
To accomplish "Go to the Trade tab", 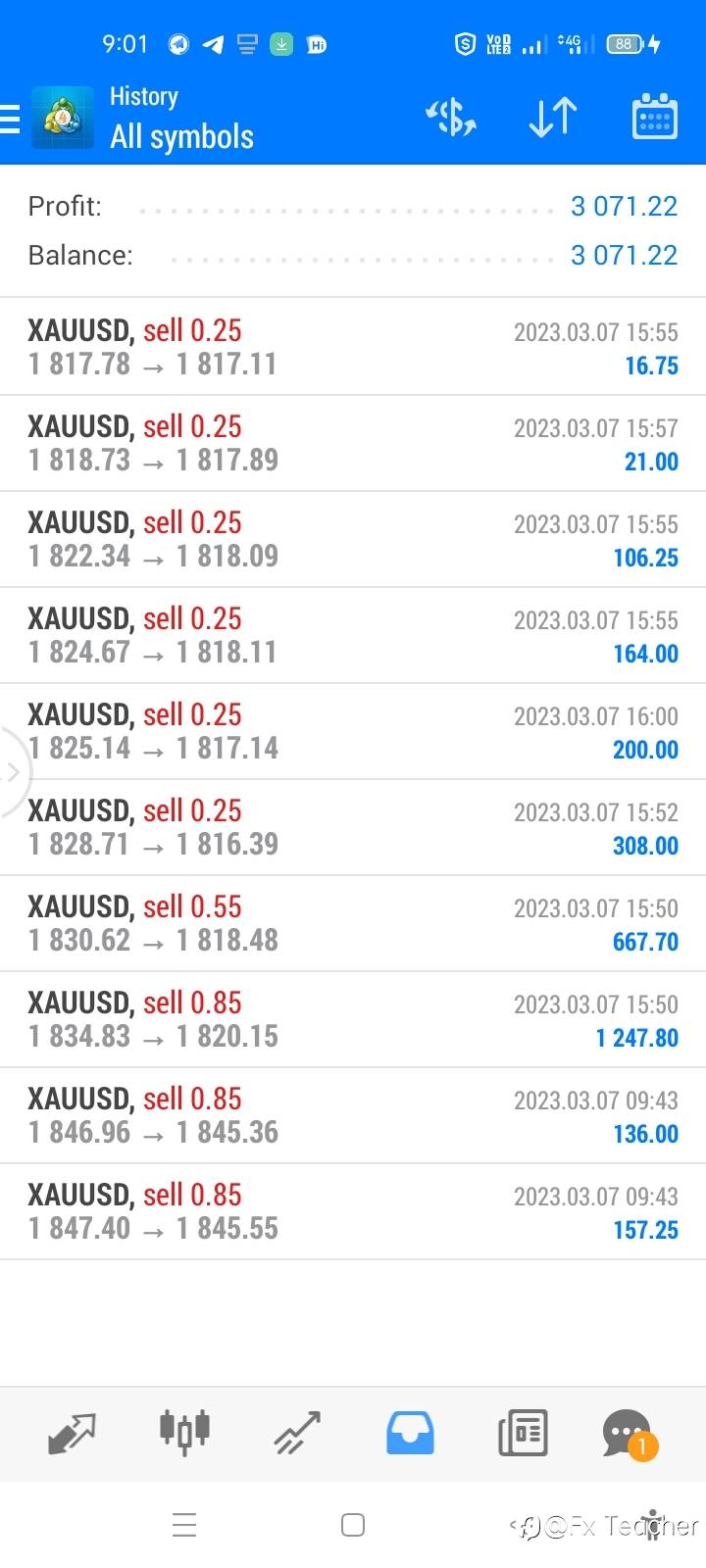I will [297, 1433].
